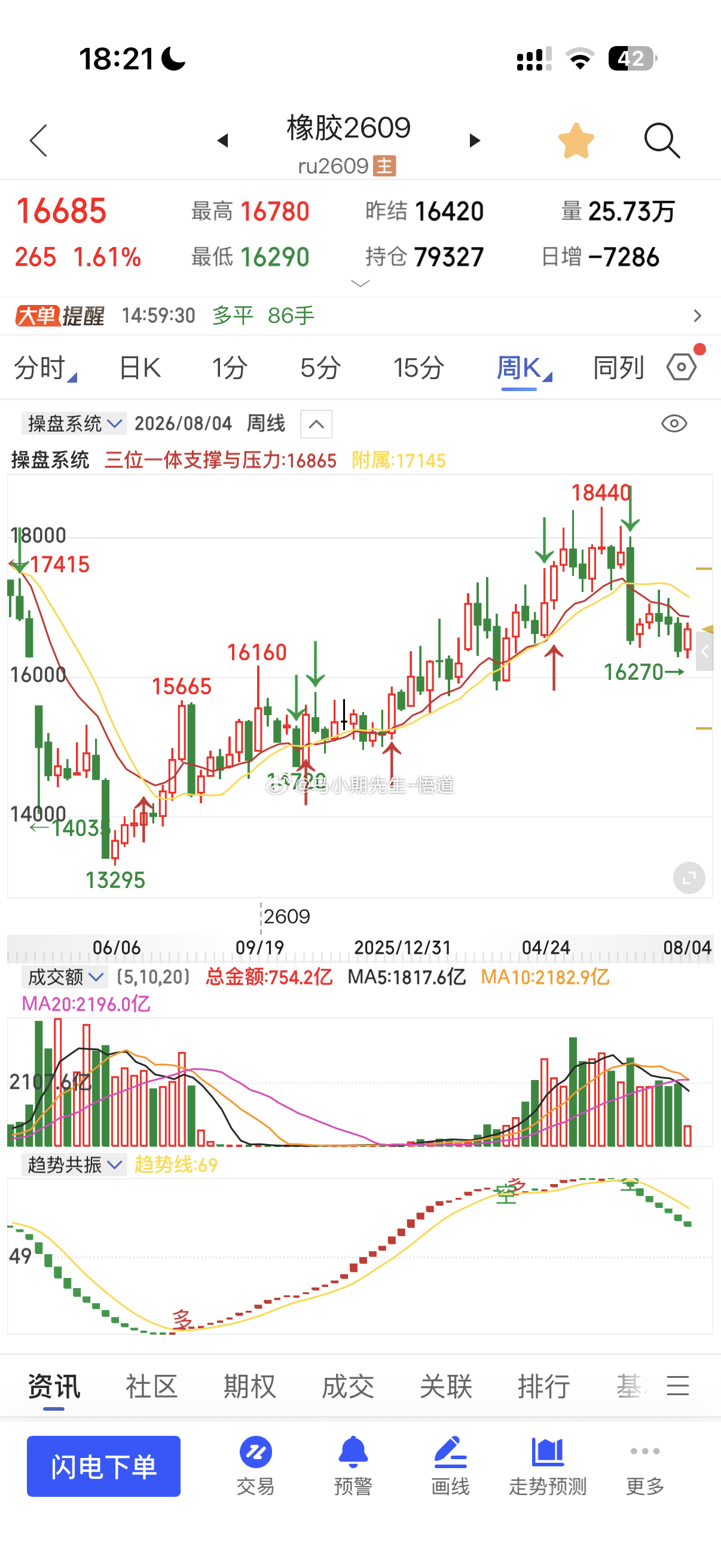Open the 同列 view
Screen dimensions: 721x1568
click(x=618, y=368)
